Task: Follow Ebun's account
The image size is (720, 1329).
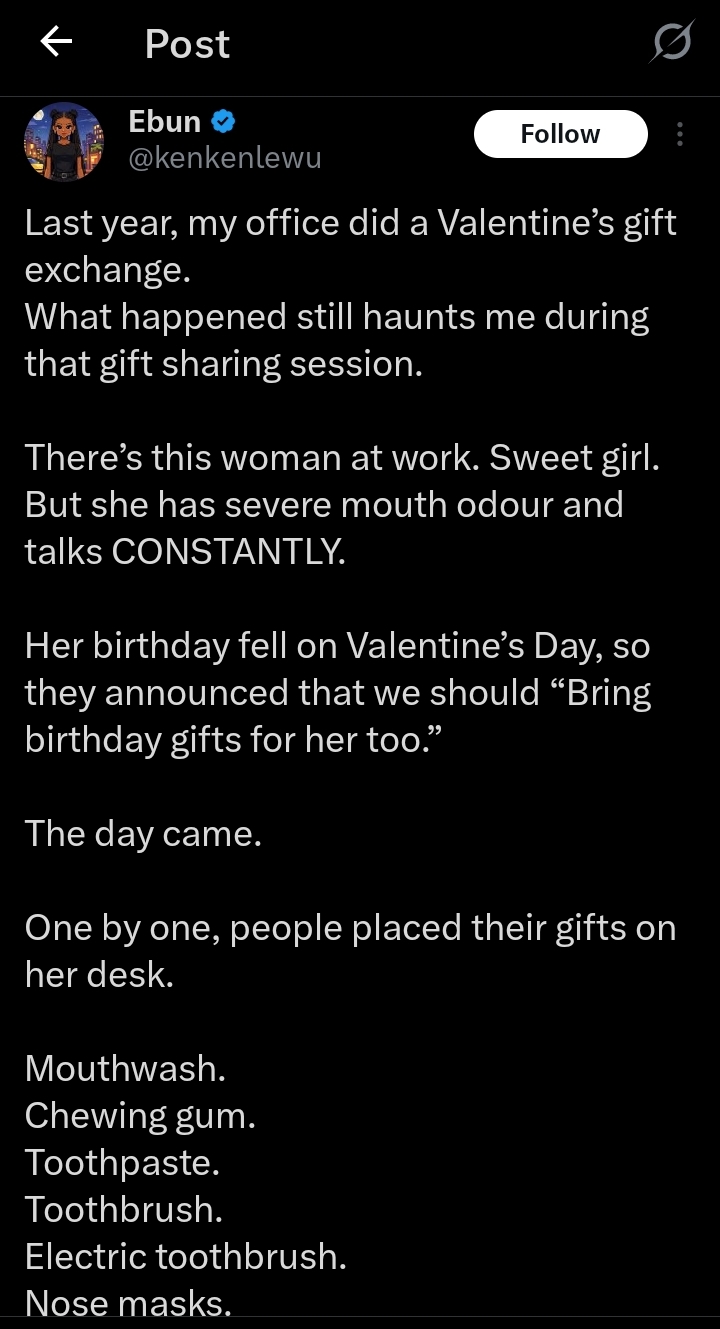Action: [560, 134]
